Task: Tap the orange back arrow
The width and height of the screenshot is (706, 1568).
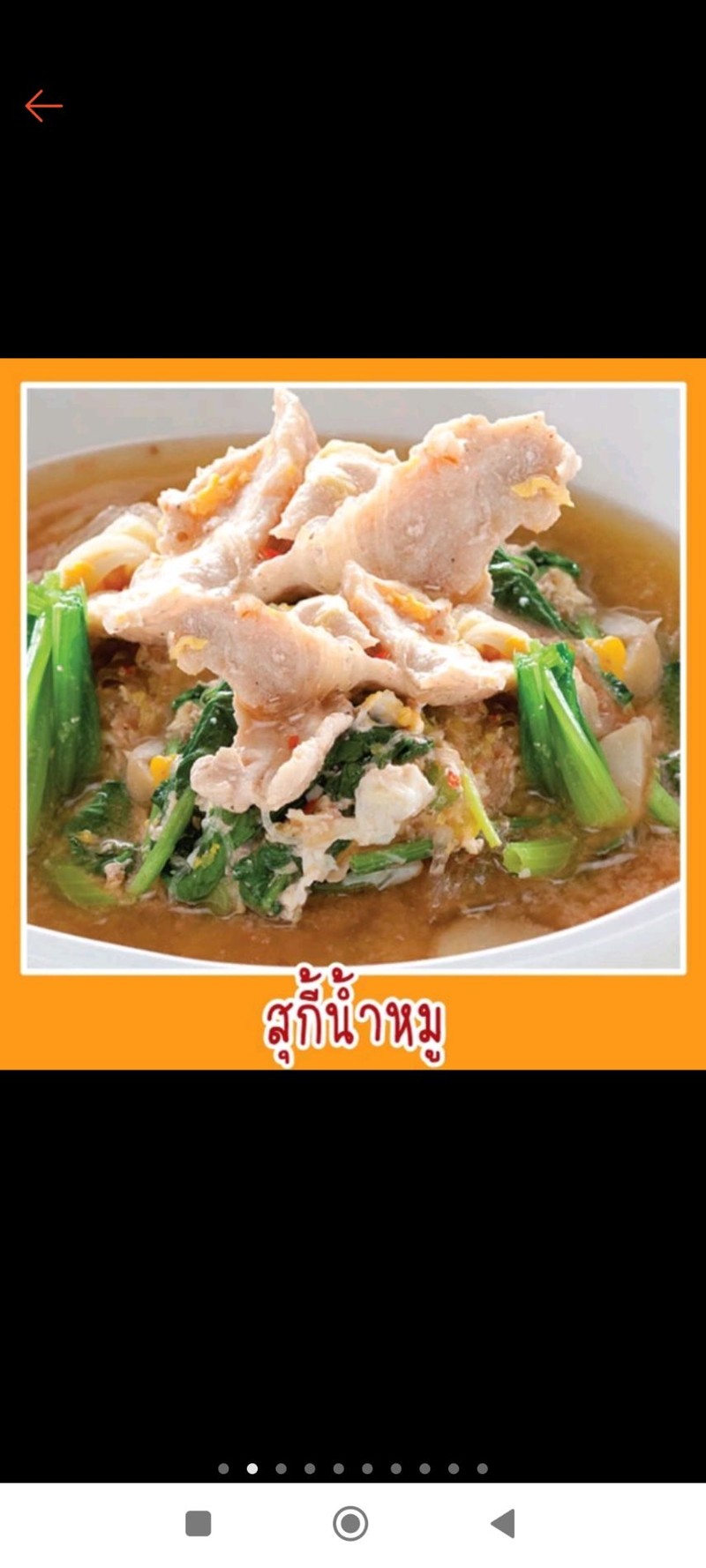Action: coord(43,106)
